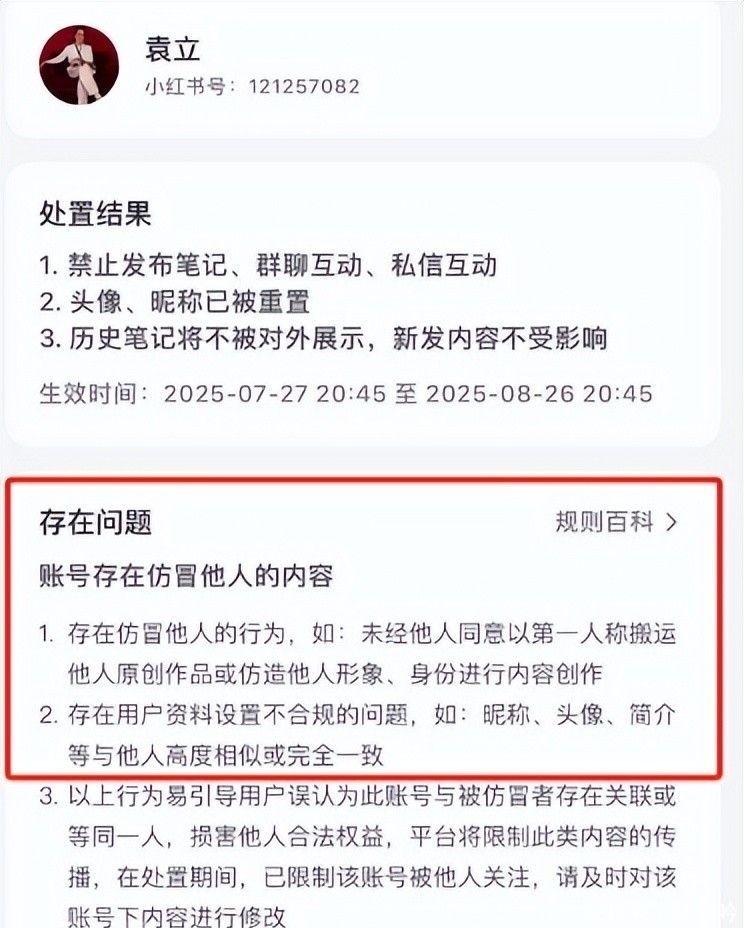744x928 pixels.
Task: Open 袁立's profile avatar
Action: [x=79, y=65]
